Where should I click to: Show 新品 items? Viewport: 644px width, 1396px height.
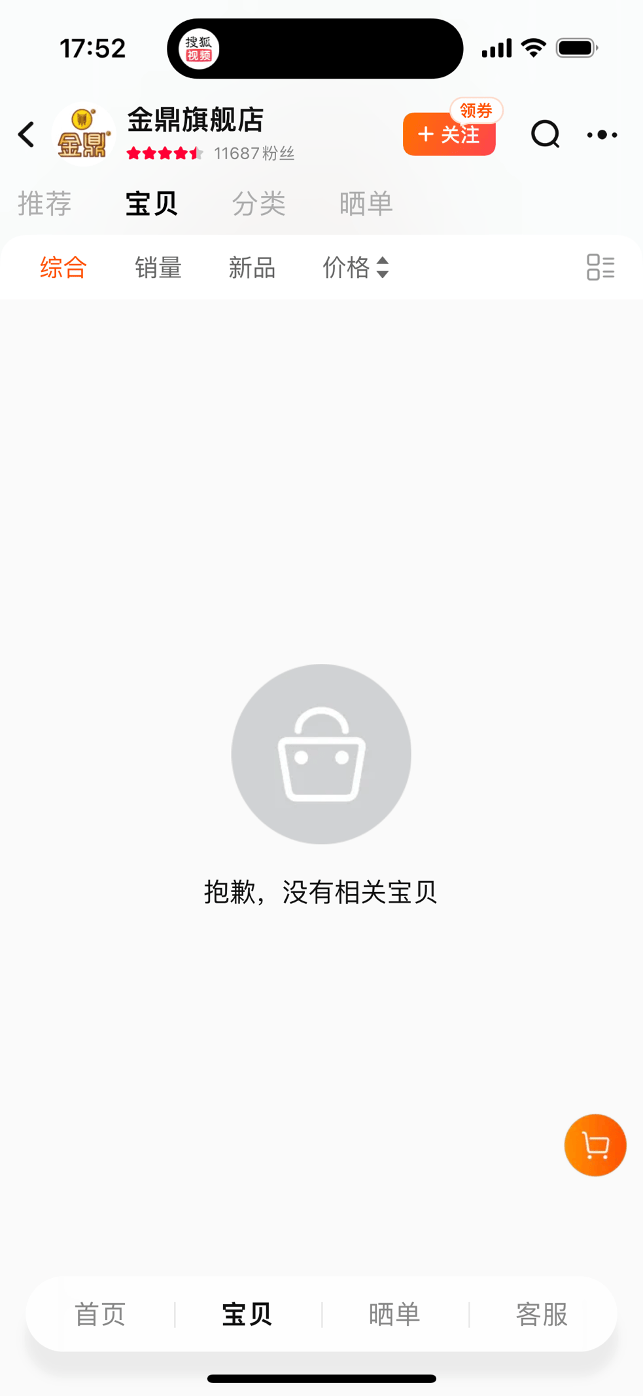click(252, 268)
